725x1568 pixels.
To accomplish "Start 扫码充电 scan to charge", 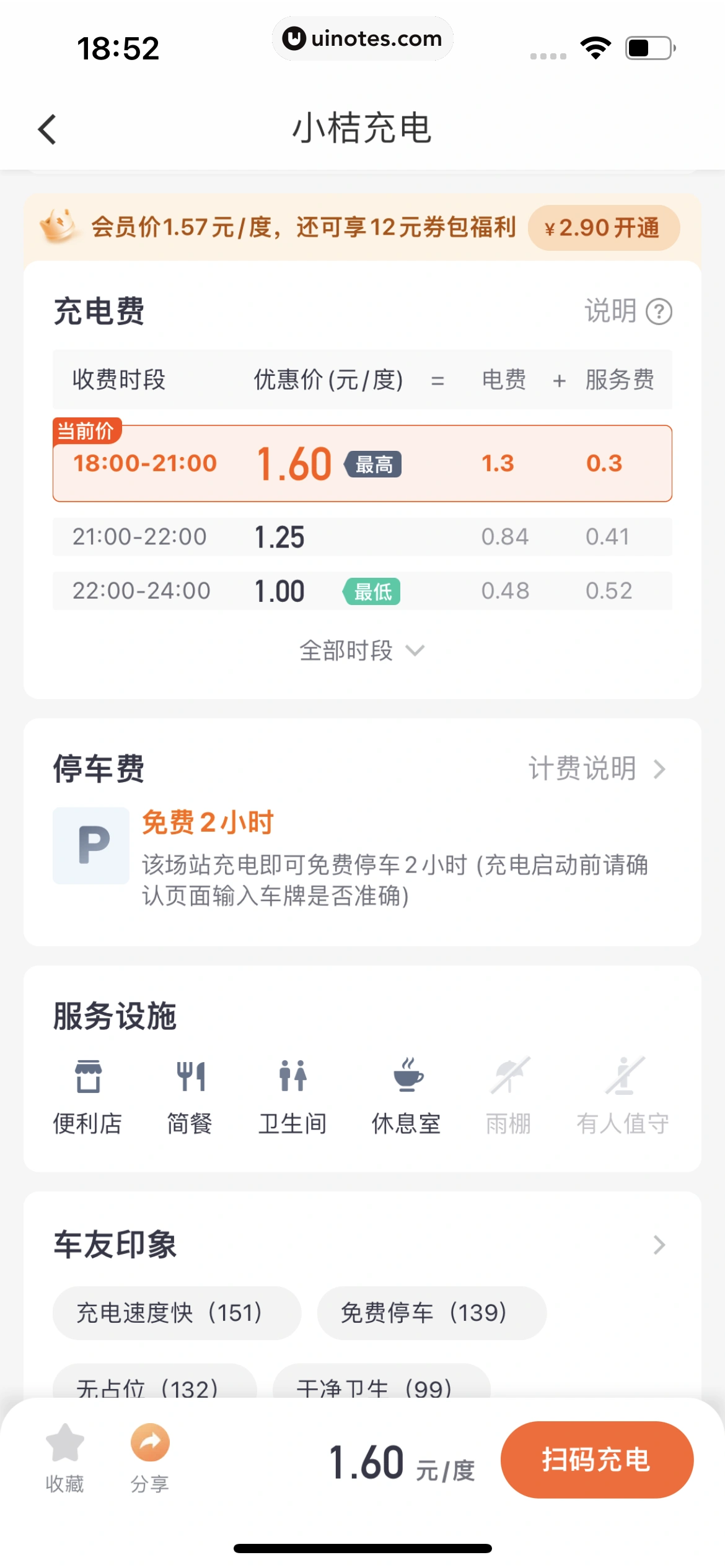I will pyautogui.click(x=596, y=1460).
